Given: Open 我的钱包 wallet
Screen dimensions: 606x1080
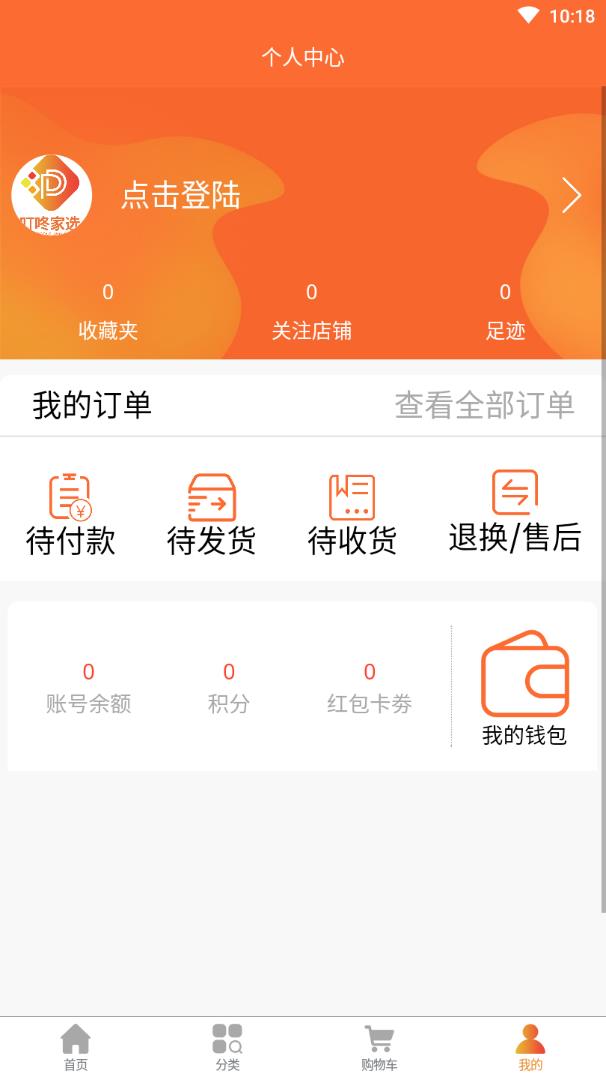Looking at the screenshot, I should [x=525, y=688].
